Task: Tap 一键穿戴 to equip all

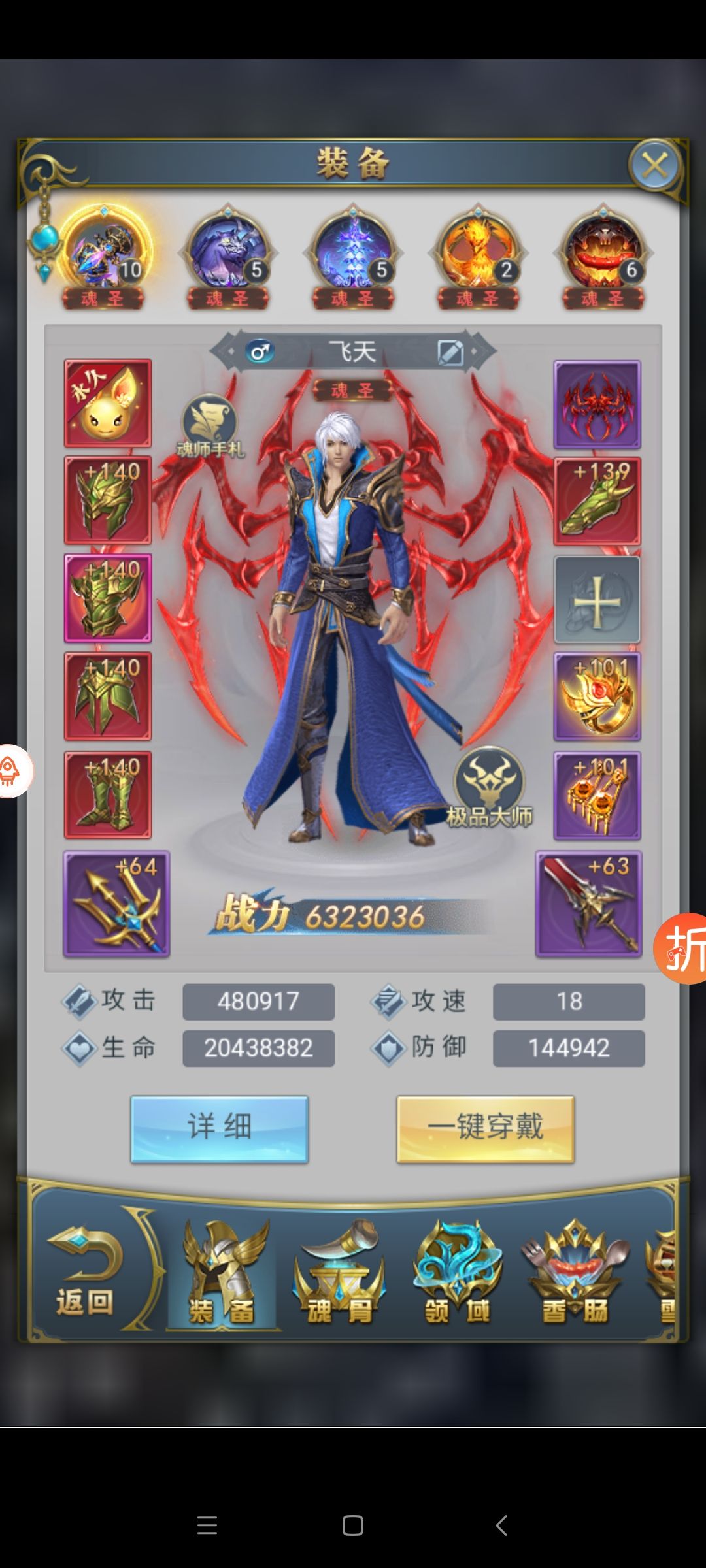Action: coord(485,1128)
